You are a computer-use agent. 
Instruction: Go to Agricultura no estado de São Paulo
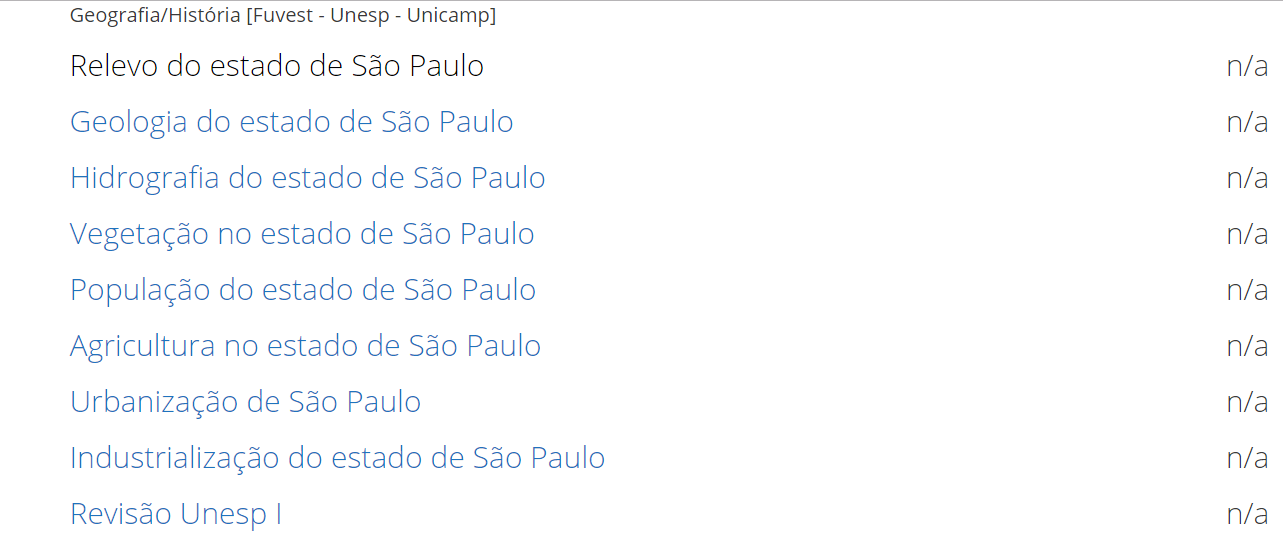click(x=305, y=346)
